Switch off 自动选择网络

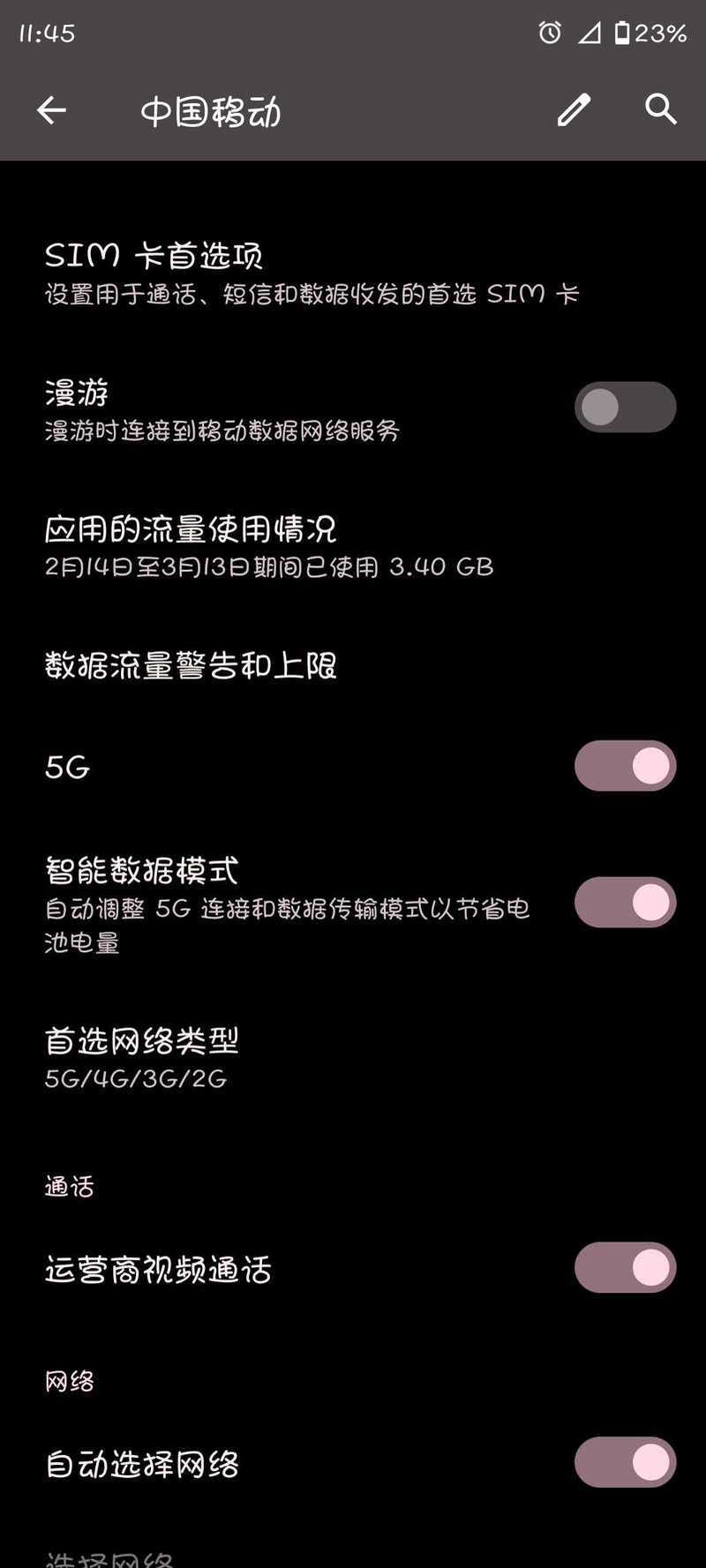click(626, 1462)
